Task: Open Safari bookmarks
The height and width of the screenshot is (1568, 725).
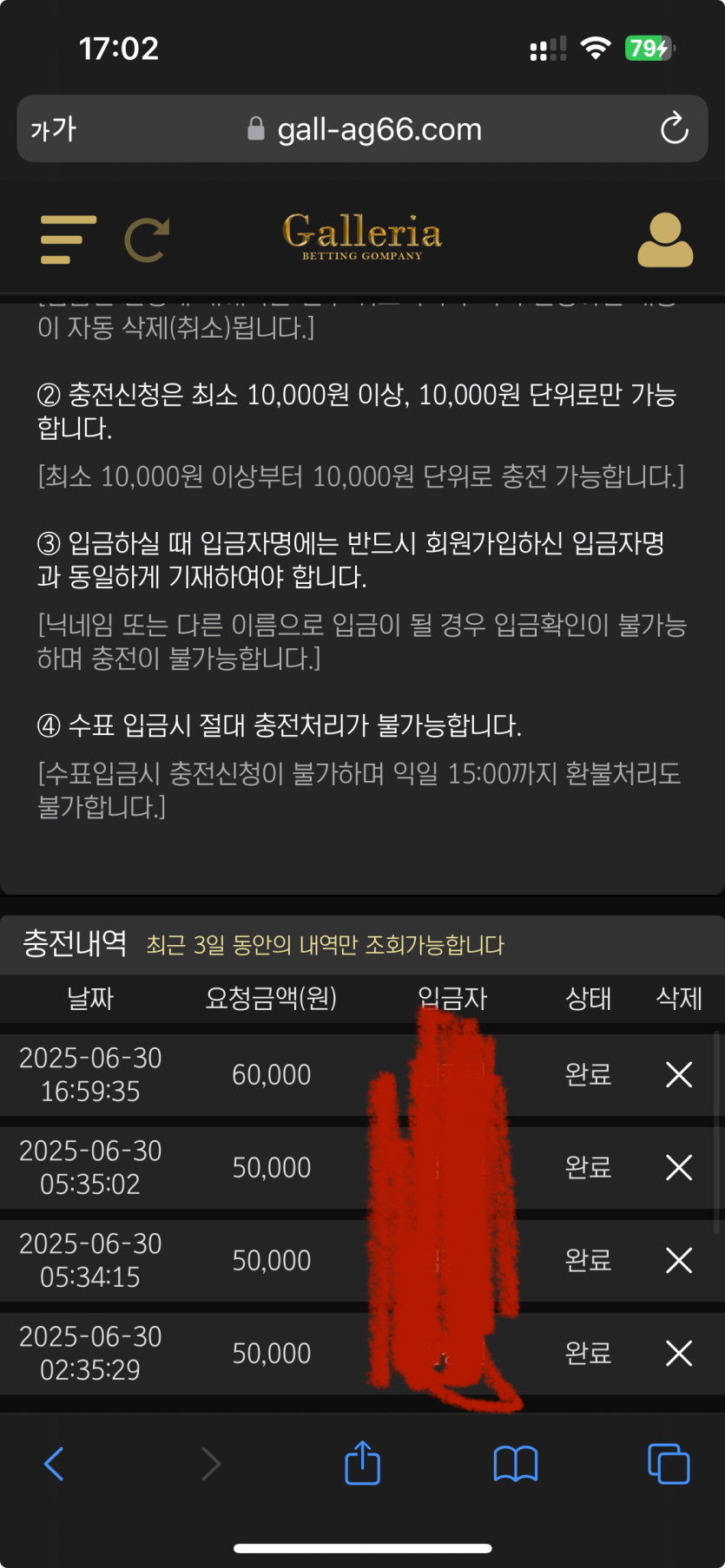Action: tap(516, 1464)
